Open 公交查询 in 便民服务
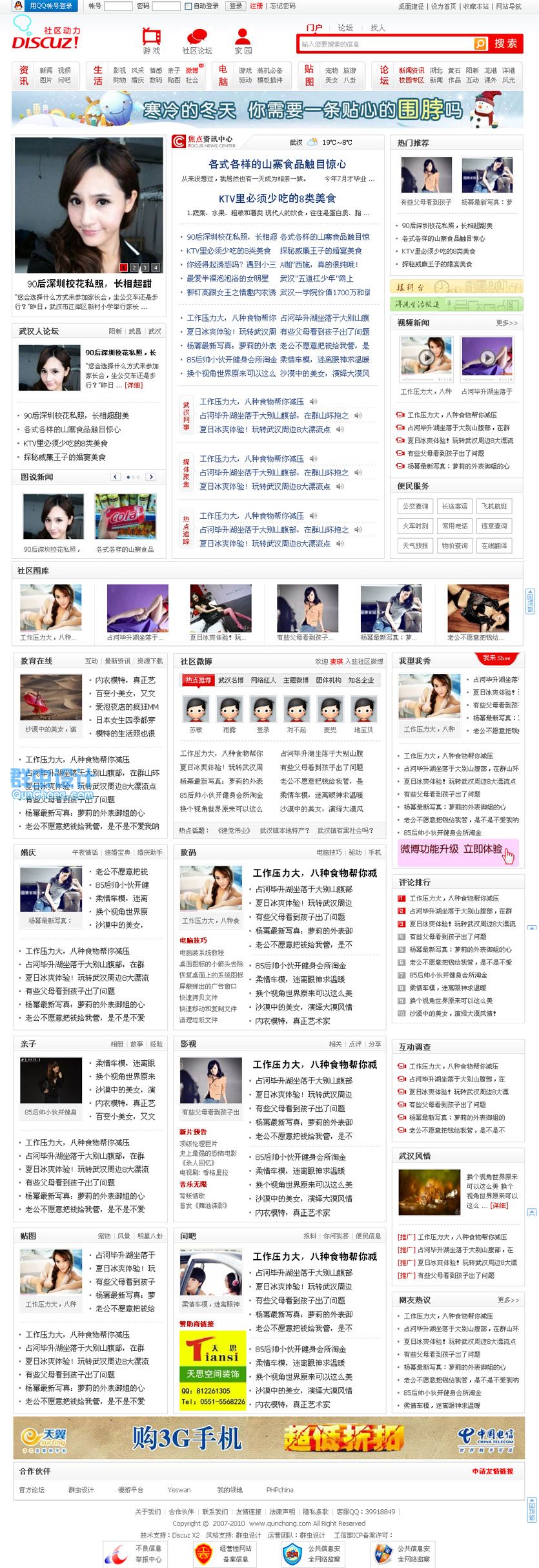Screen dimensions: 539x1568 coord(415,507)
